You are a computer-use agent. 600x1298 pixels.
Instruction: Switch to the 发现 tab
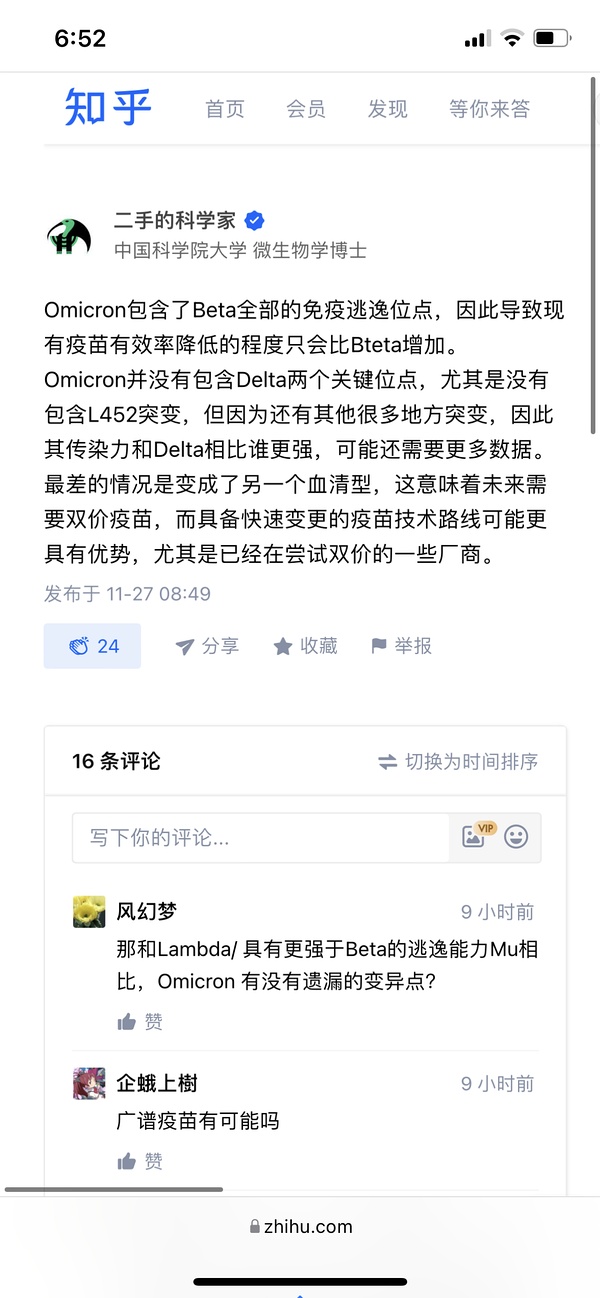click(387, 109)
